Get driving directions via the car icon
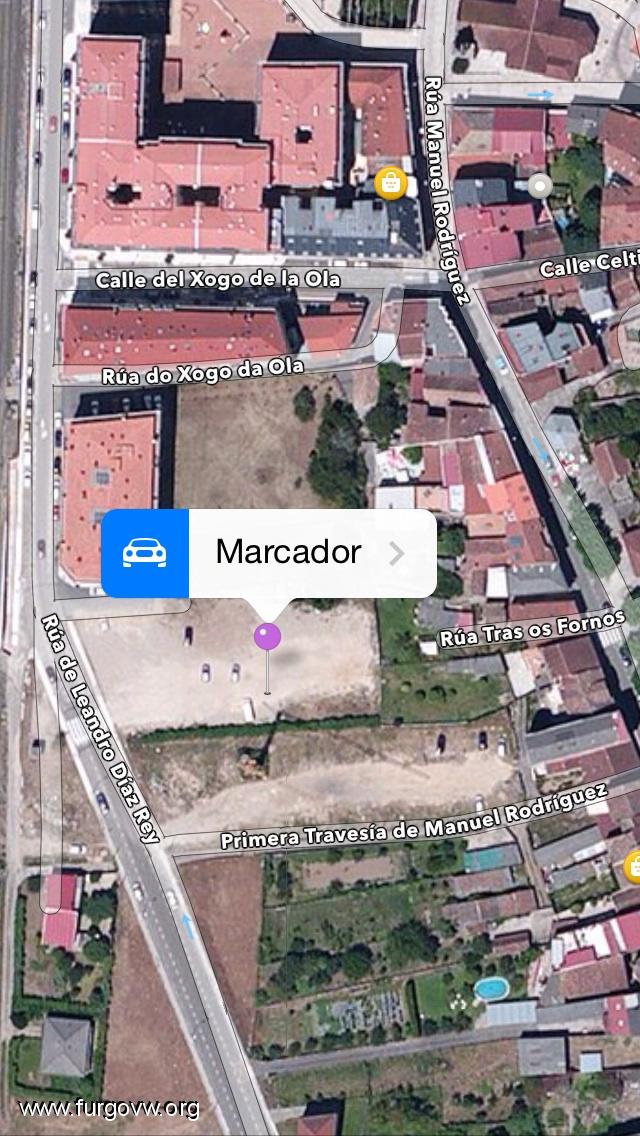640x1136 pixels. click(x=145, y=553)
